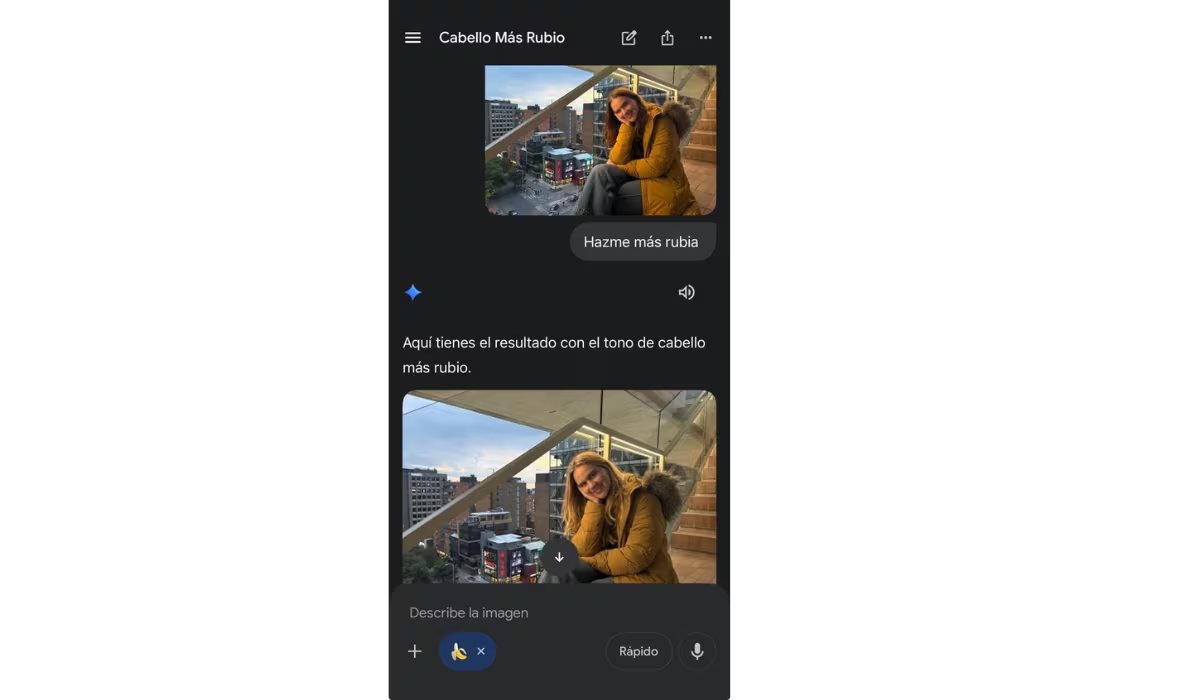Start a new chat with the pencil icon
Viewport: 1200px width, 700px height.
(x=628, y=38)
